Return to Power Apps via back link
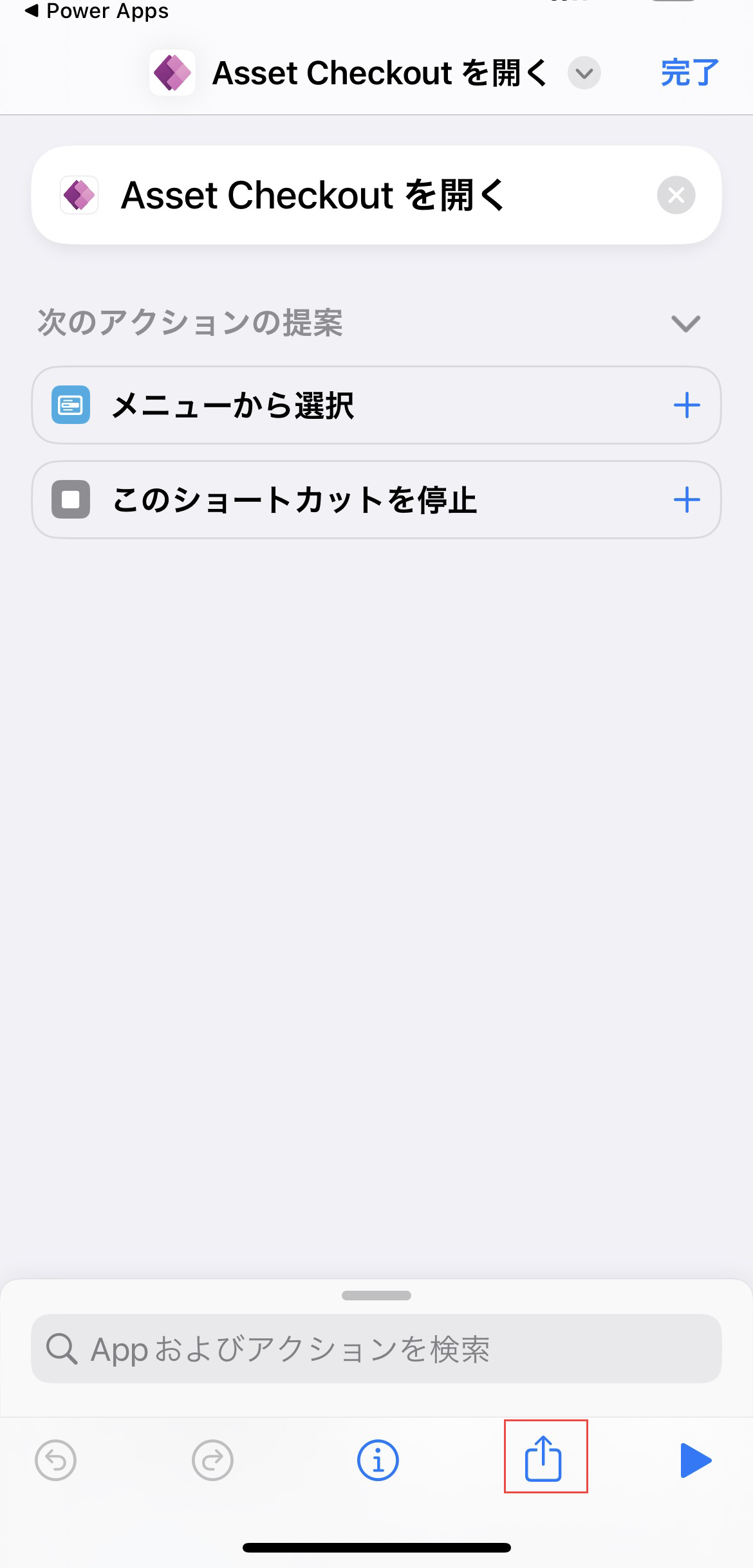This screenshot has width=753, height=1568. coord(97,11)
